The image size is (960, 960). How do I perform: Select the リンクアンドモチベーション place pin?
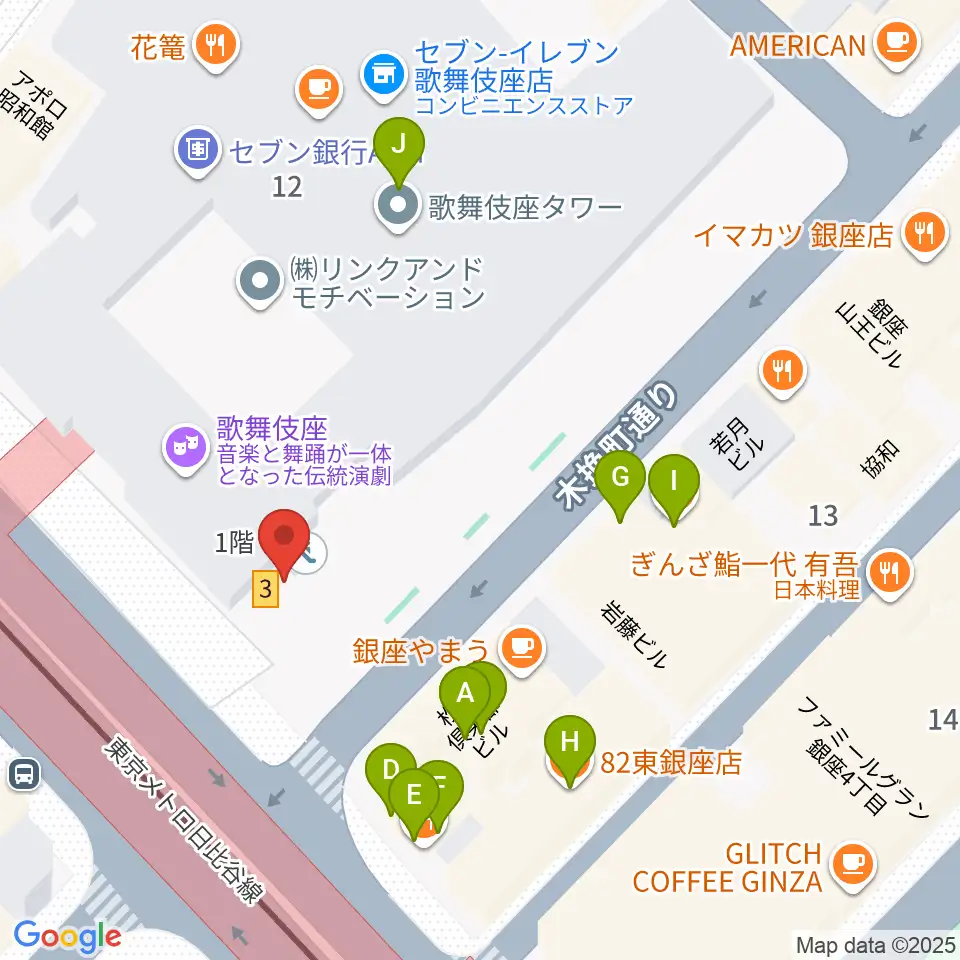tap(260, 281)
